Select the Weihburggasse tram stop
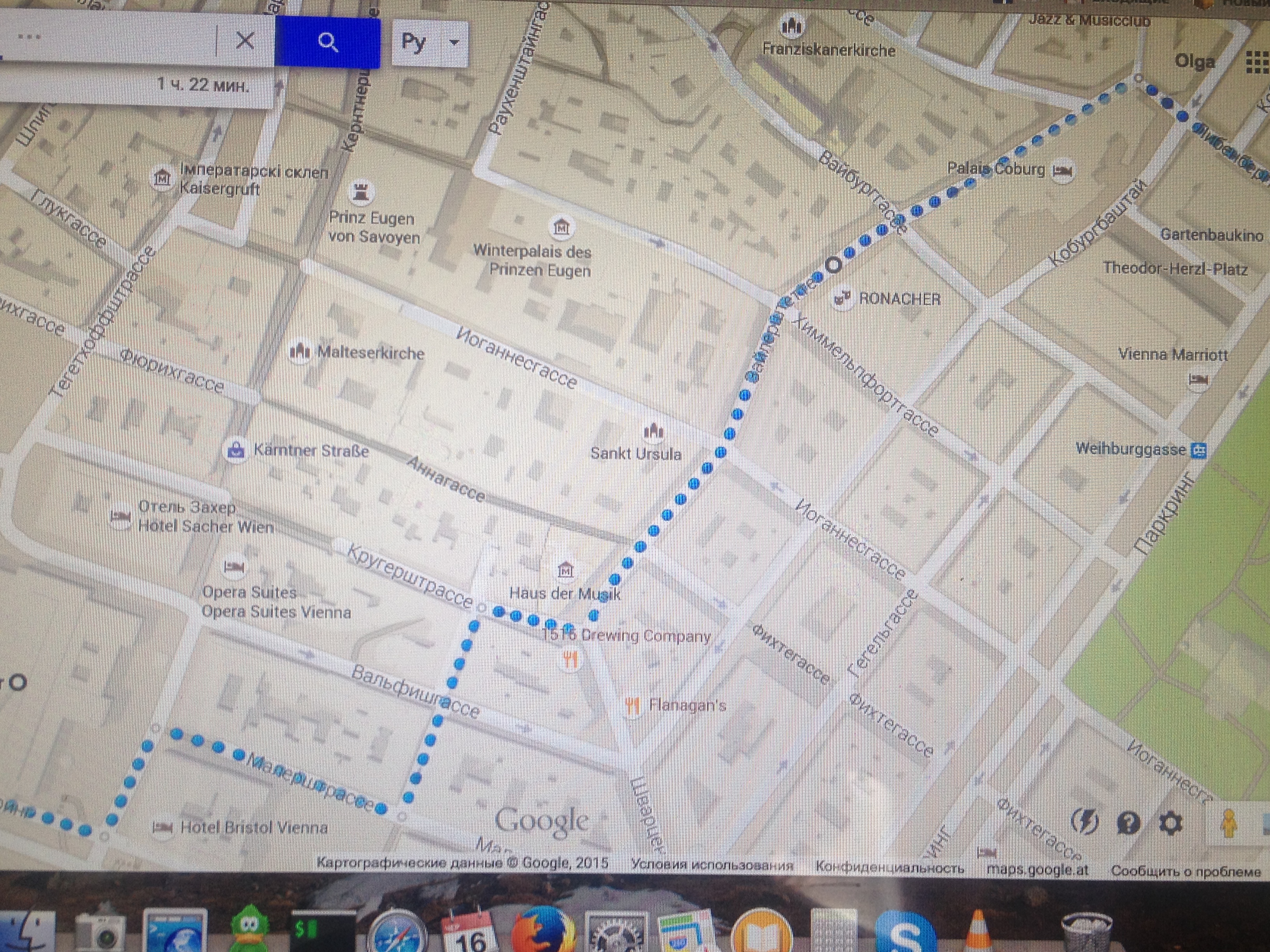The width and height of the screenshot is (1270, 952). point(1198,450)
